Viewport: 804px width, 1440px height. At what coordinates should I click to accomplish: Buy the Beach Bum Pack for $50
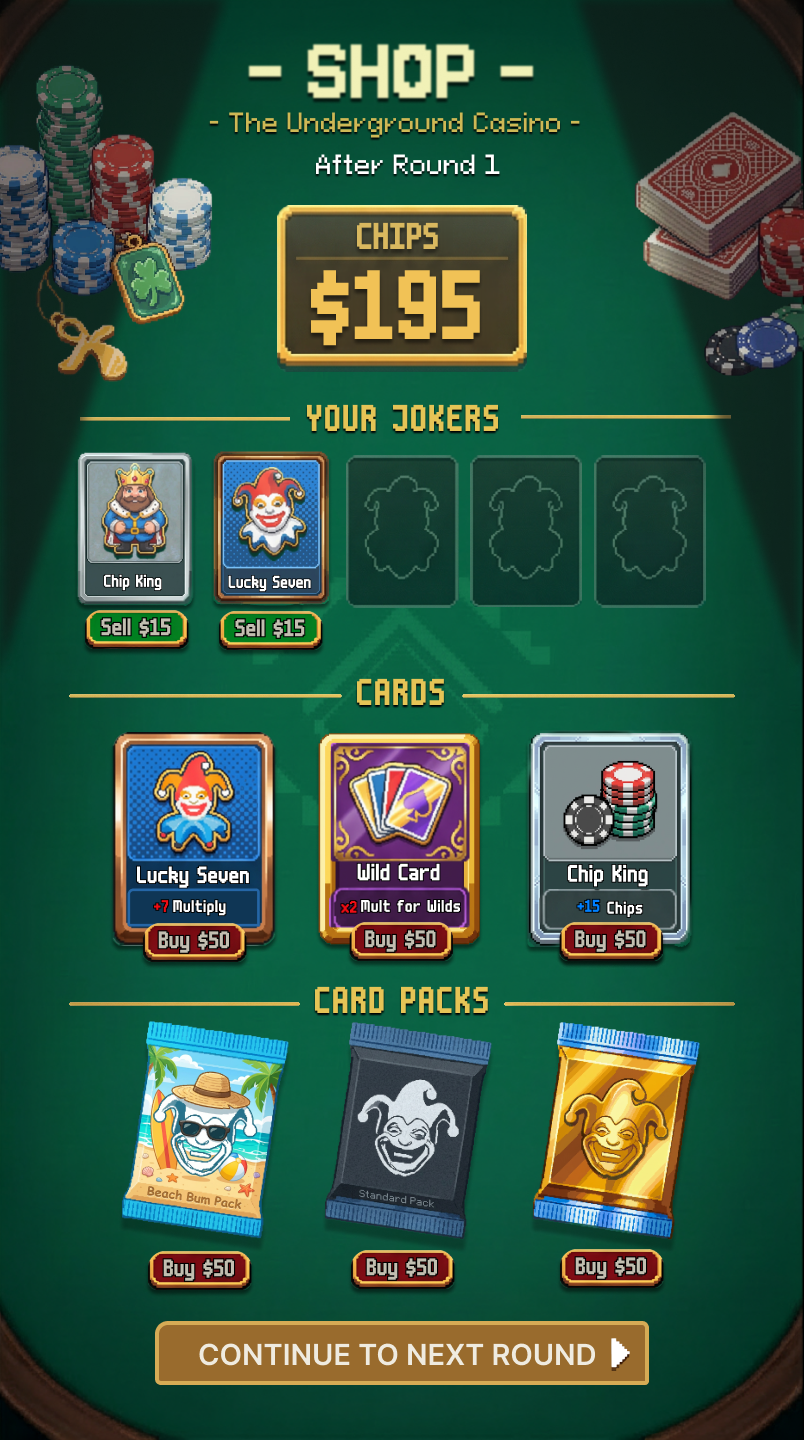[199, 1268]
